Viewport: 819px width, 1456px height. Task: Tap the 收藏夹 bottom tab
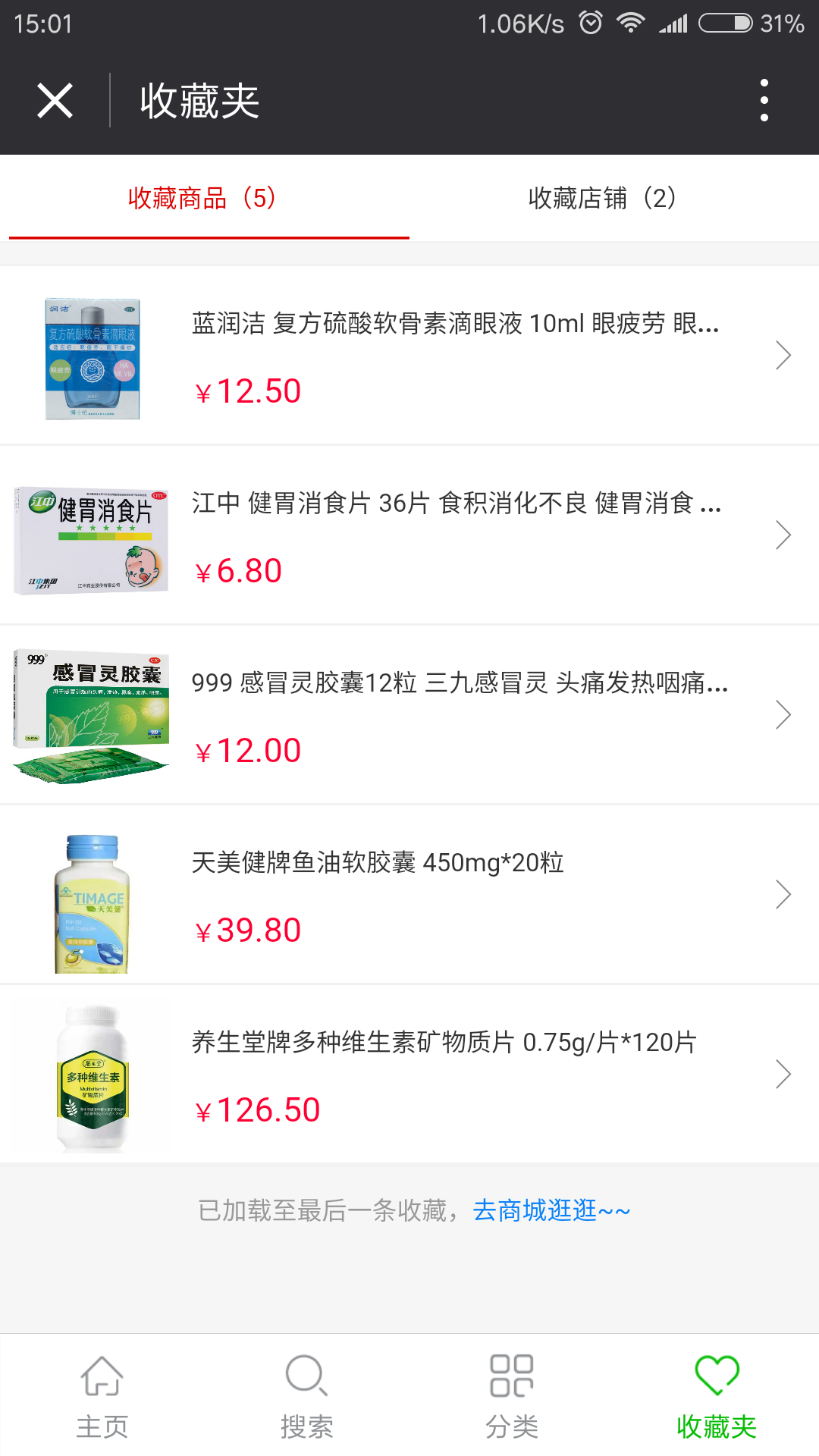coord(717,1395)
